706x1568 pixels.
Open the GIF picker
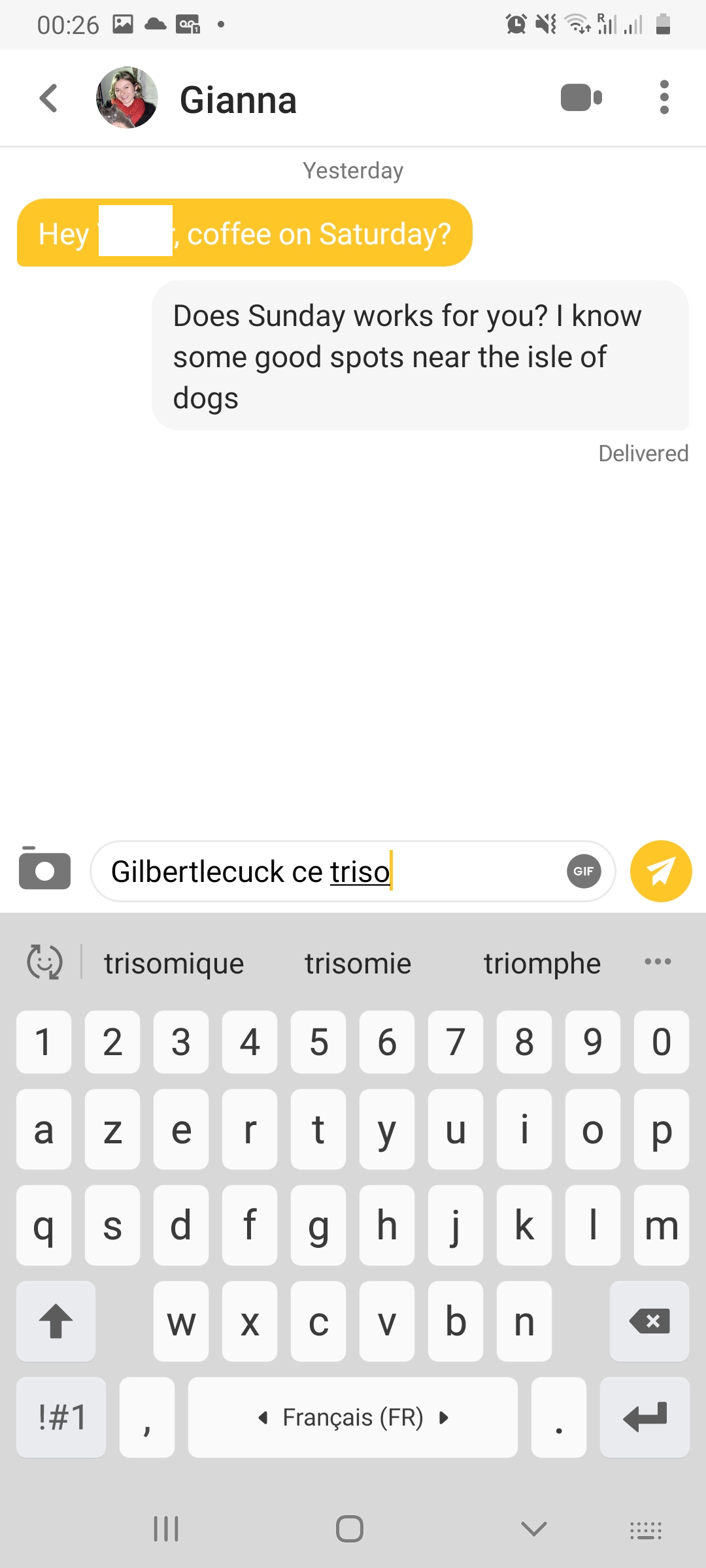click(583, 872)
